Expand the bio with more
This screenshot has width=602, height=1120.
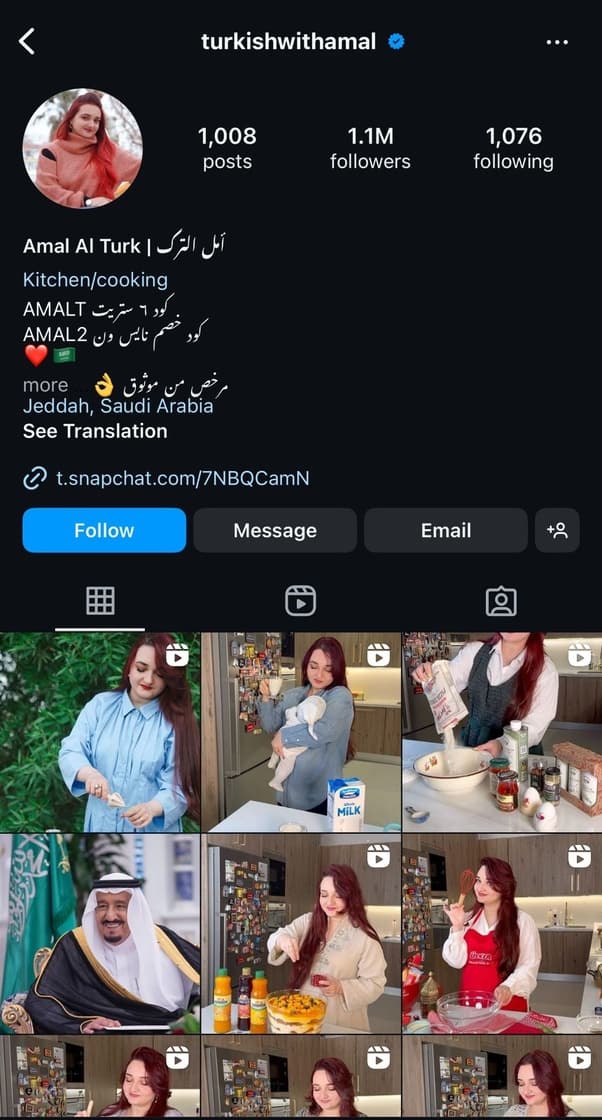click(x=46, y=385)
